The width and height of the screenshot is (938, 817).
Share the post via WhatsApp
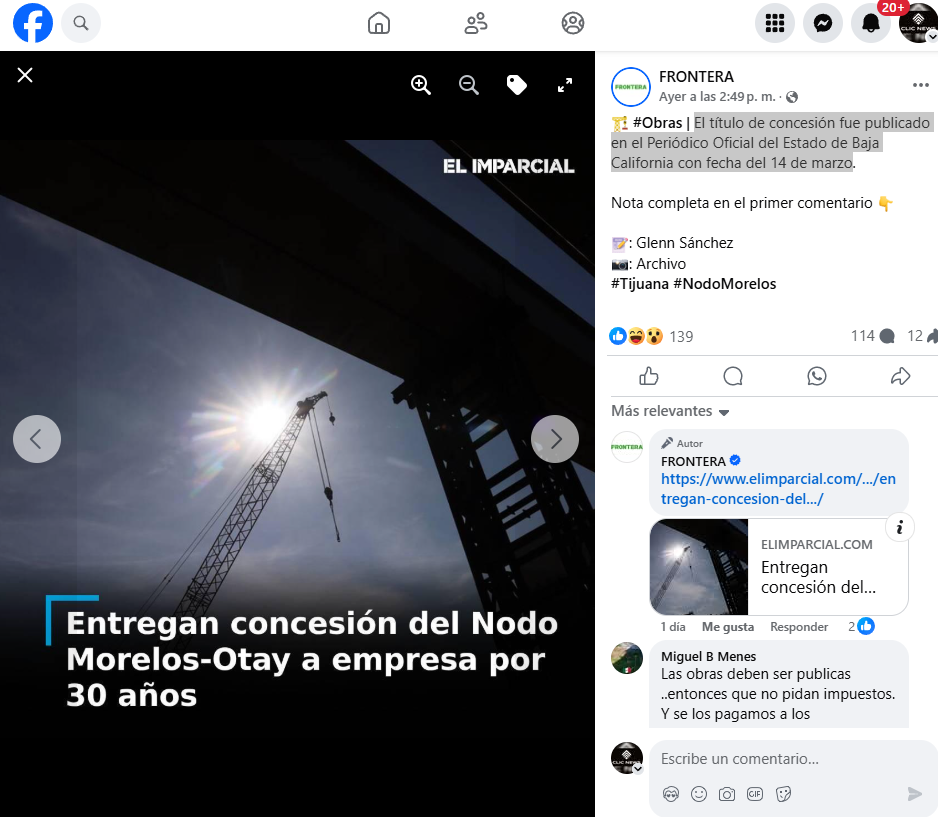(817, 376)
